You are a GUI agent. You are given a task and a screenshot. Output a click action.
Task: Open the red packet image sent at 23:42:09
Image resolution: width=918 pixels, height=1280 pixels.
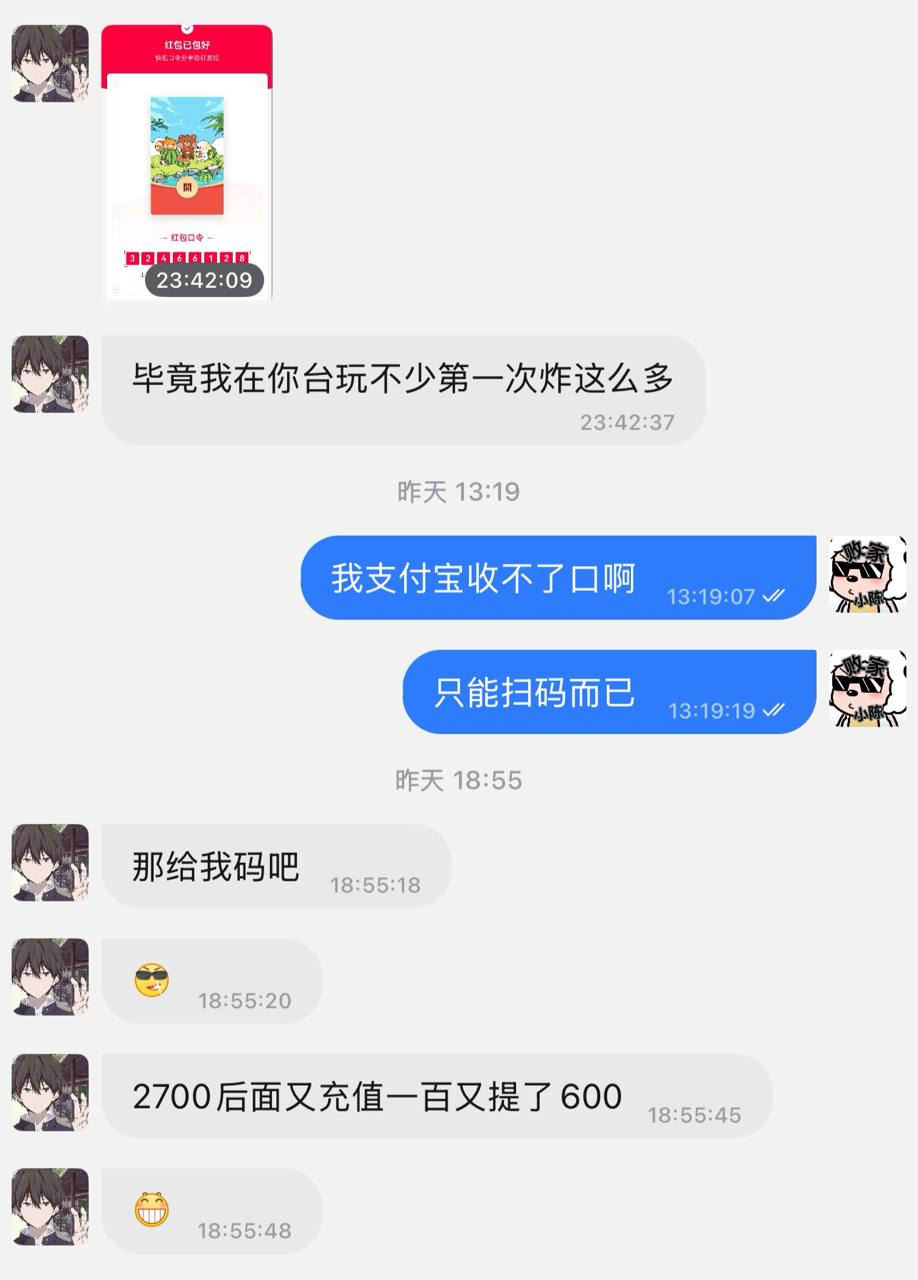[187, 160]
